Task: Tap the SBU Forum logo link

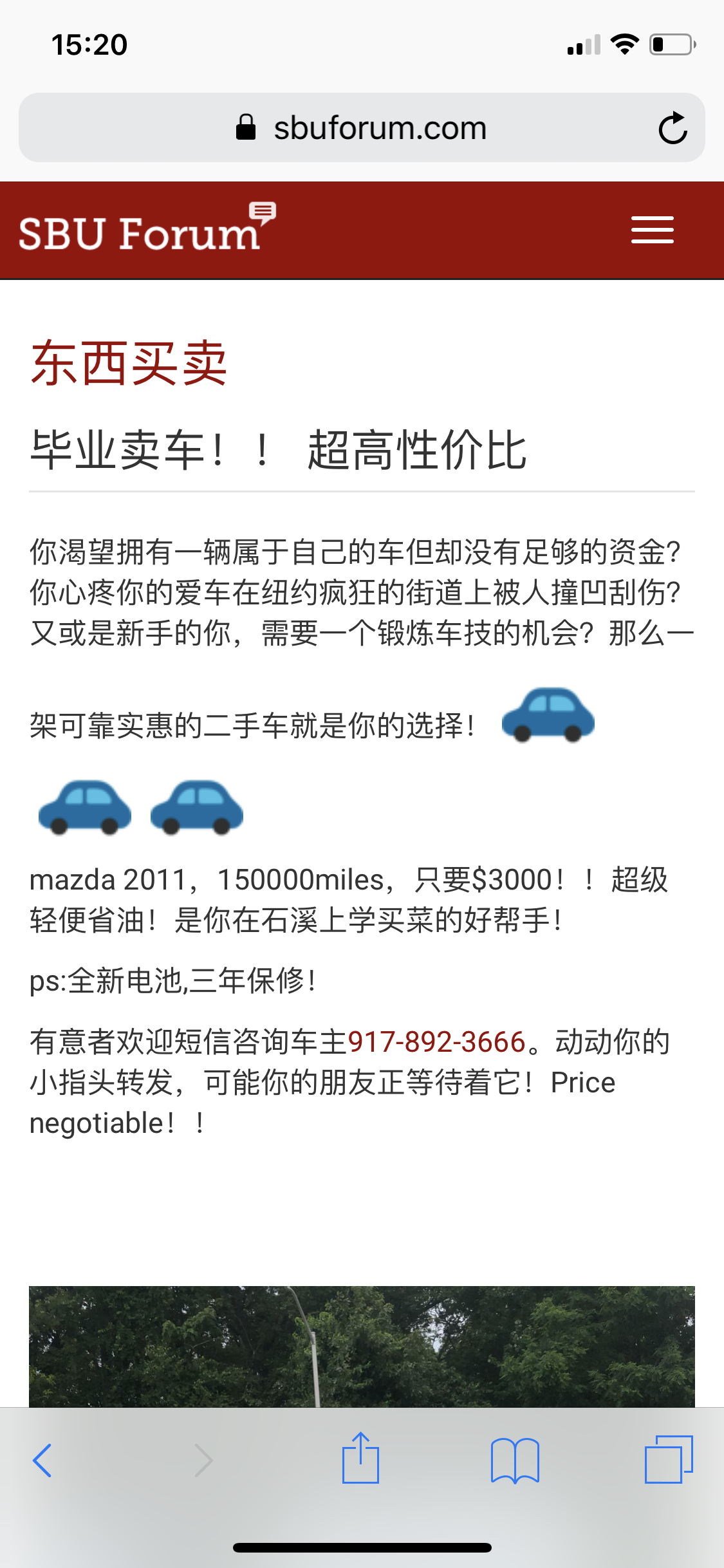Action: point(147,229)
